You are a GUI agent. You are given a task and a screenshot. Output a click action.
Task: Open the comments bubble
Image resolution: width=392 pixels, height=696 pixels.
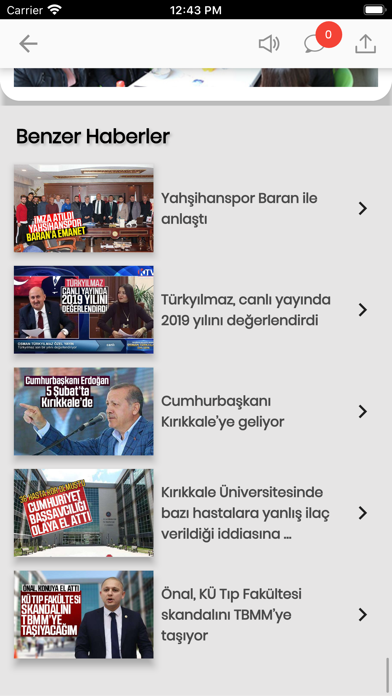pyautogui.click(x=315, y=44)
